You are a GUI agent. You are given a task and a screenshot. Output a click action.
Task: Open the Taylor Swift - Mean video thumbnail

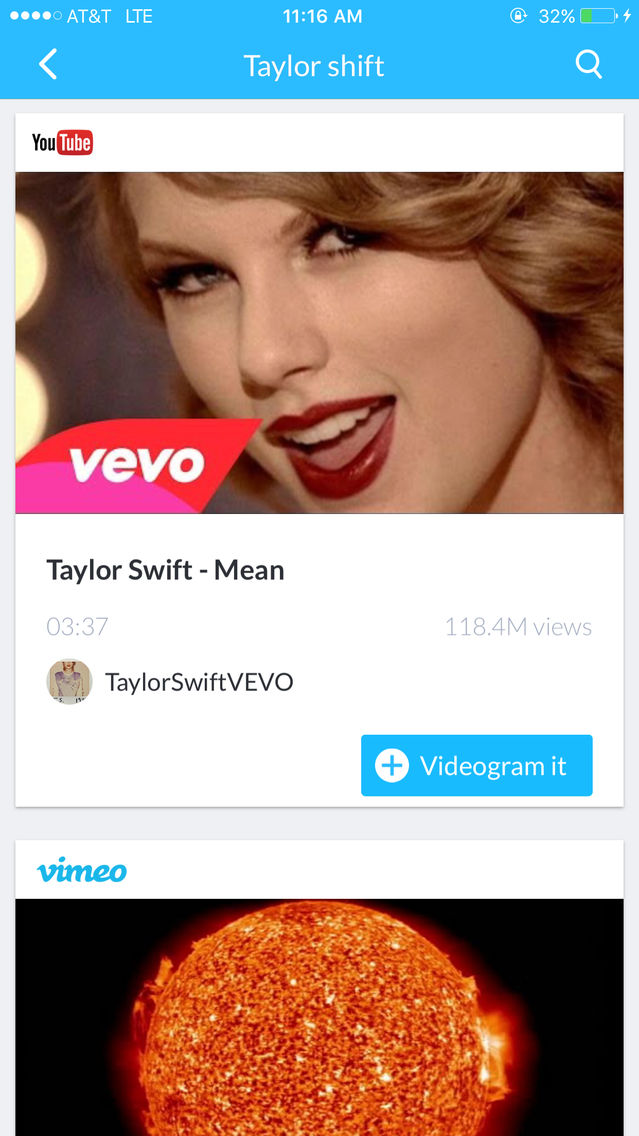coord(320,343)
